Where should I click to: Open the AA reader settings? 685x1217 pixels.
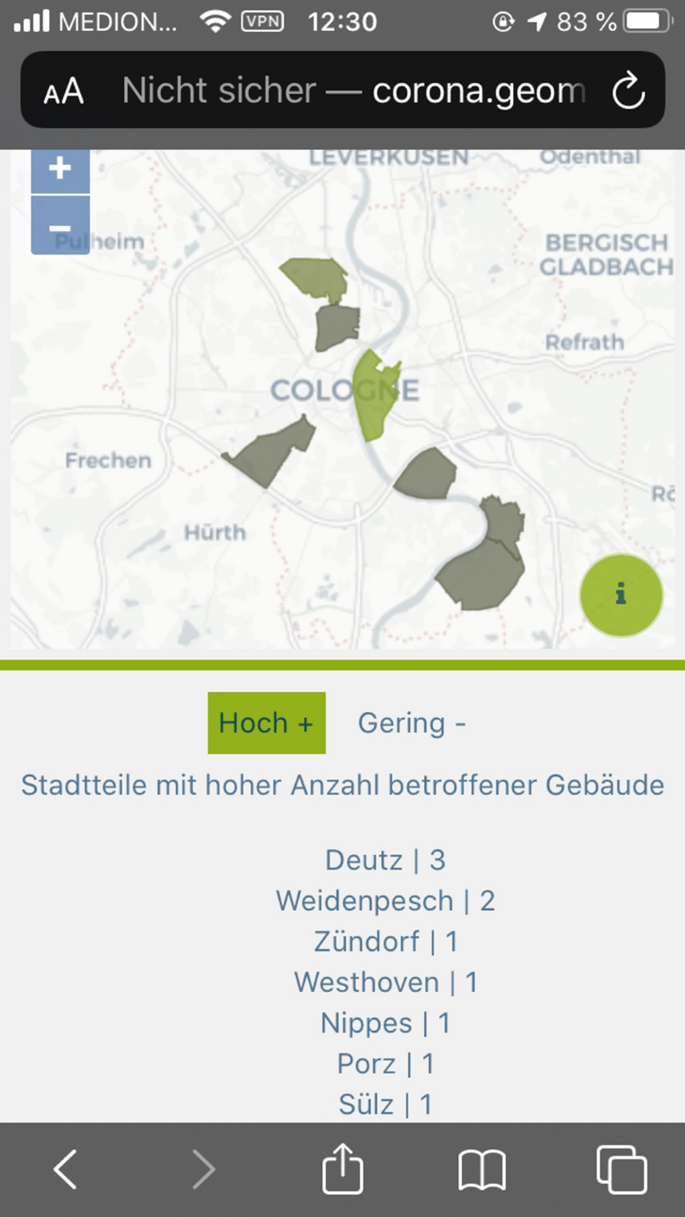(x=64, y=92)
